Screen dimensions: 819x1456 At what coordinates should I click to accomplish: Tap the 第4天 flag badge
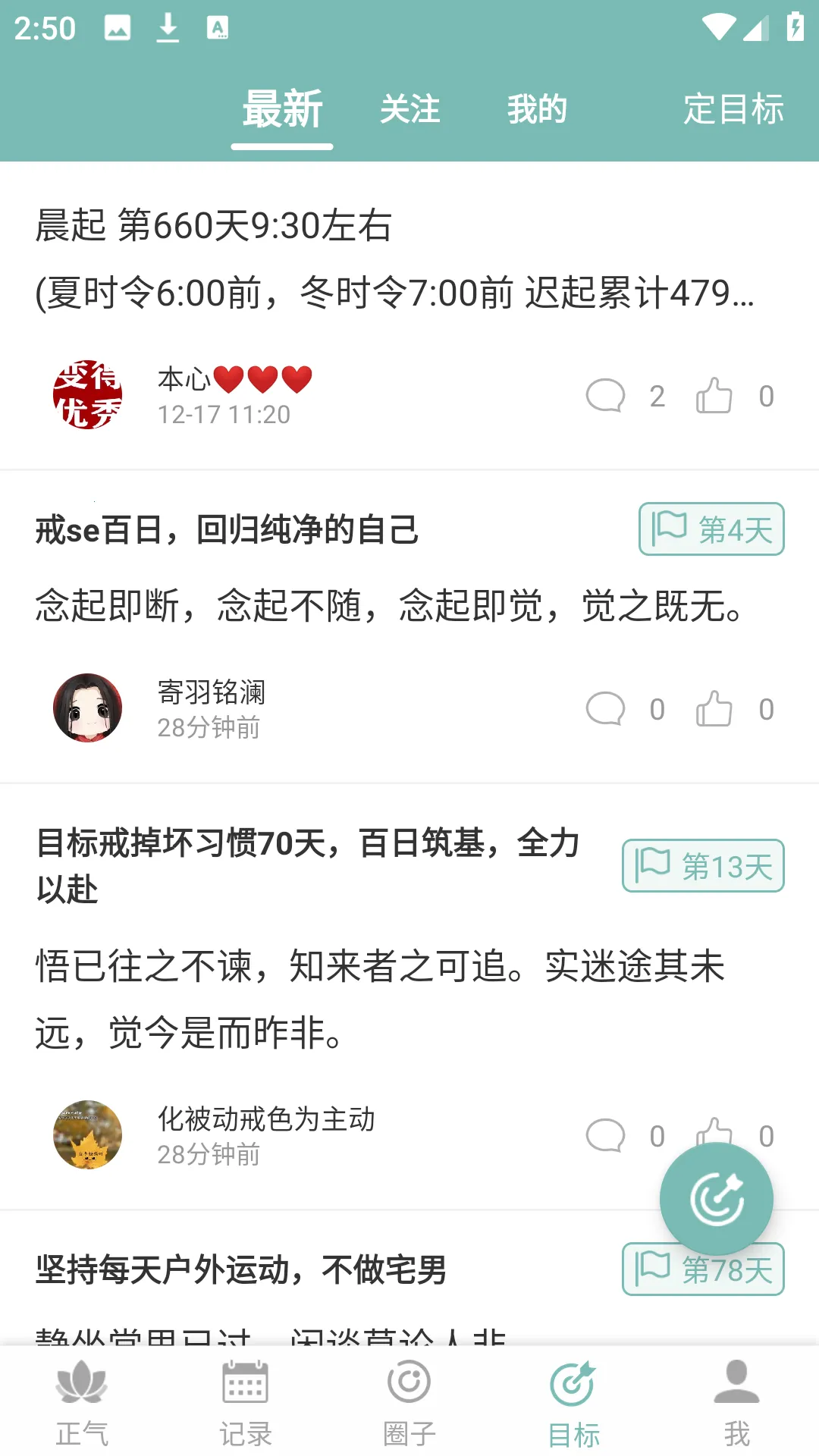(x=710, y=530)
